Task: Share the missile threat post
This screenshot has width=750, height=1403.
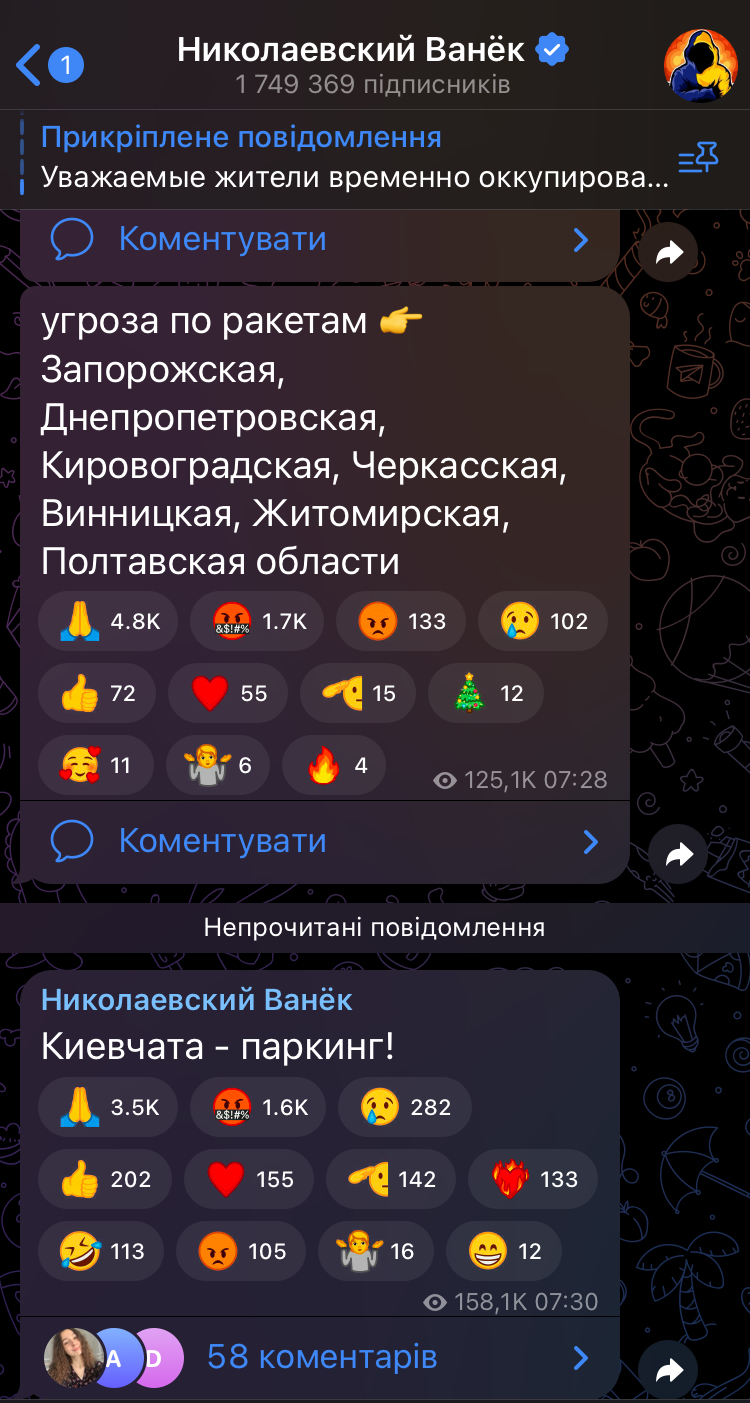Action: (x=678, y=854)
